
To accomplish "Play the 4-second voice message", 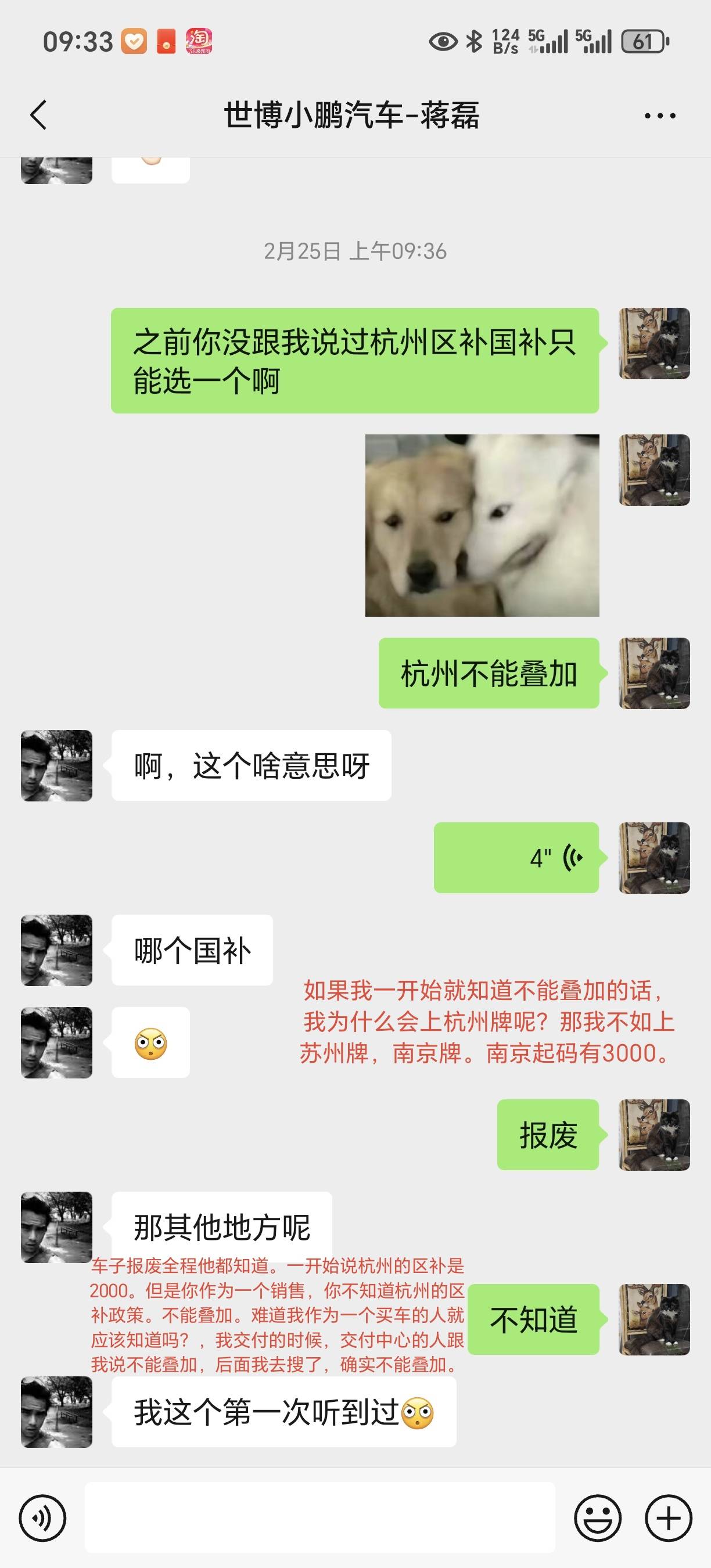I will pos(516,858).
